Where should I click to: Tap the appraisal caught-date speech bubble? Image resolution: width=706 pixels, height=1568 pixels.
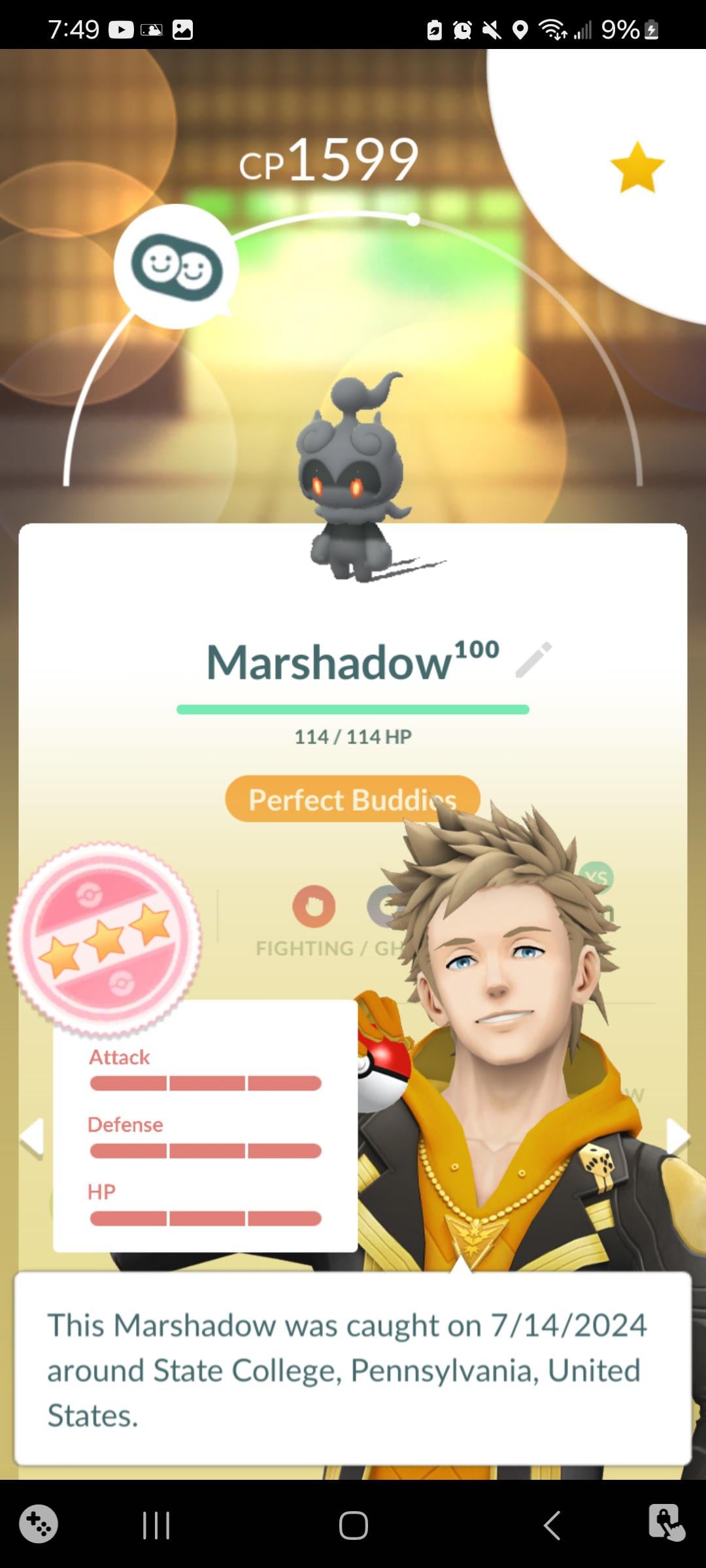pos(353,1369)
